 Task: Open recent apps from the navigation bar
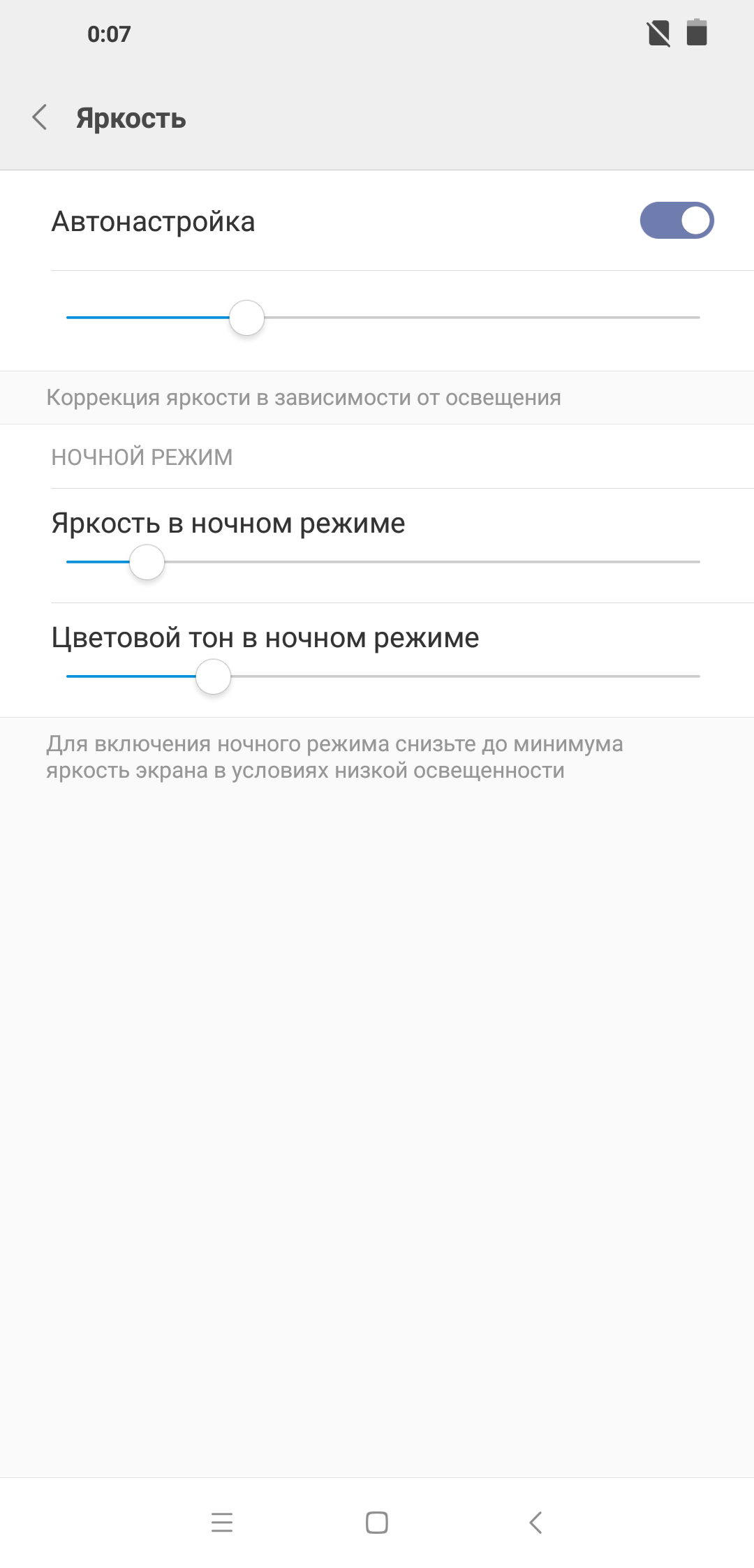tap(222, 1522)
